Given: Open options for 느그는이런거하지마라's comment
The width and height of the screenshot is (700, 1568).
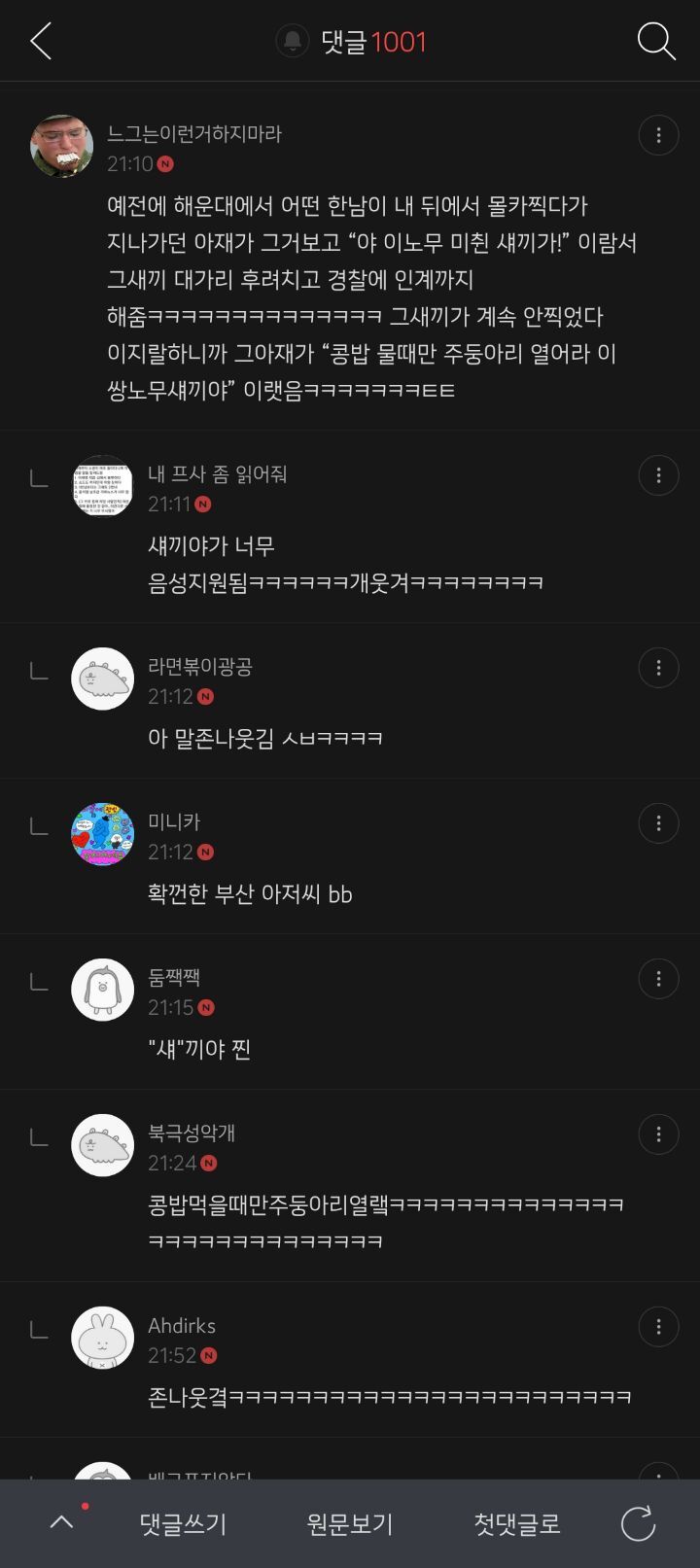Looking at the screenshot, I should (x=658, y=136).
